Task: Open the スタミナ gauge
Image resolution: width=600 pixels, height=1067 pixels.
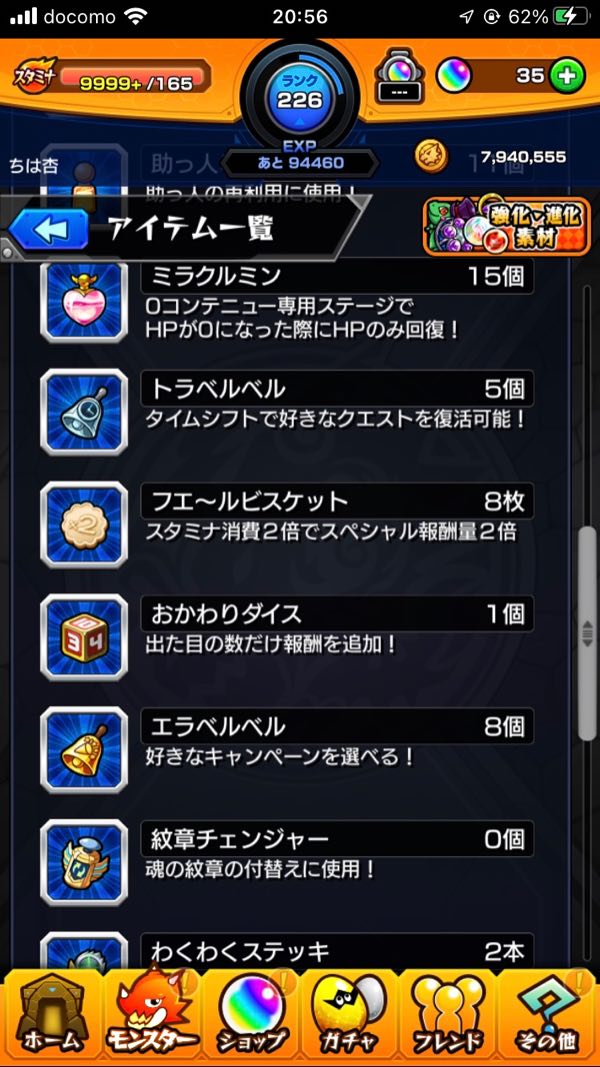Action: pos(110,76)
